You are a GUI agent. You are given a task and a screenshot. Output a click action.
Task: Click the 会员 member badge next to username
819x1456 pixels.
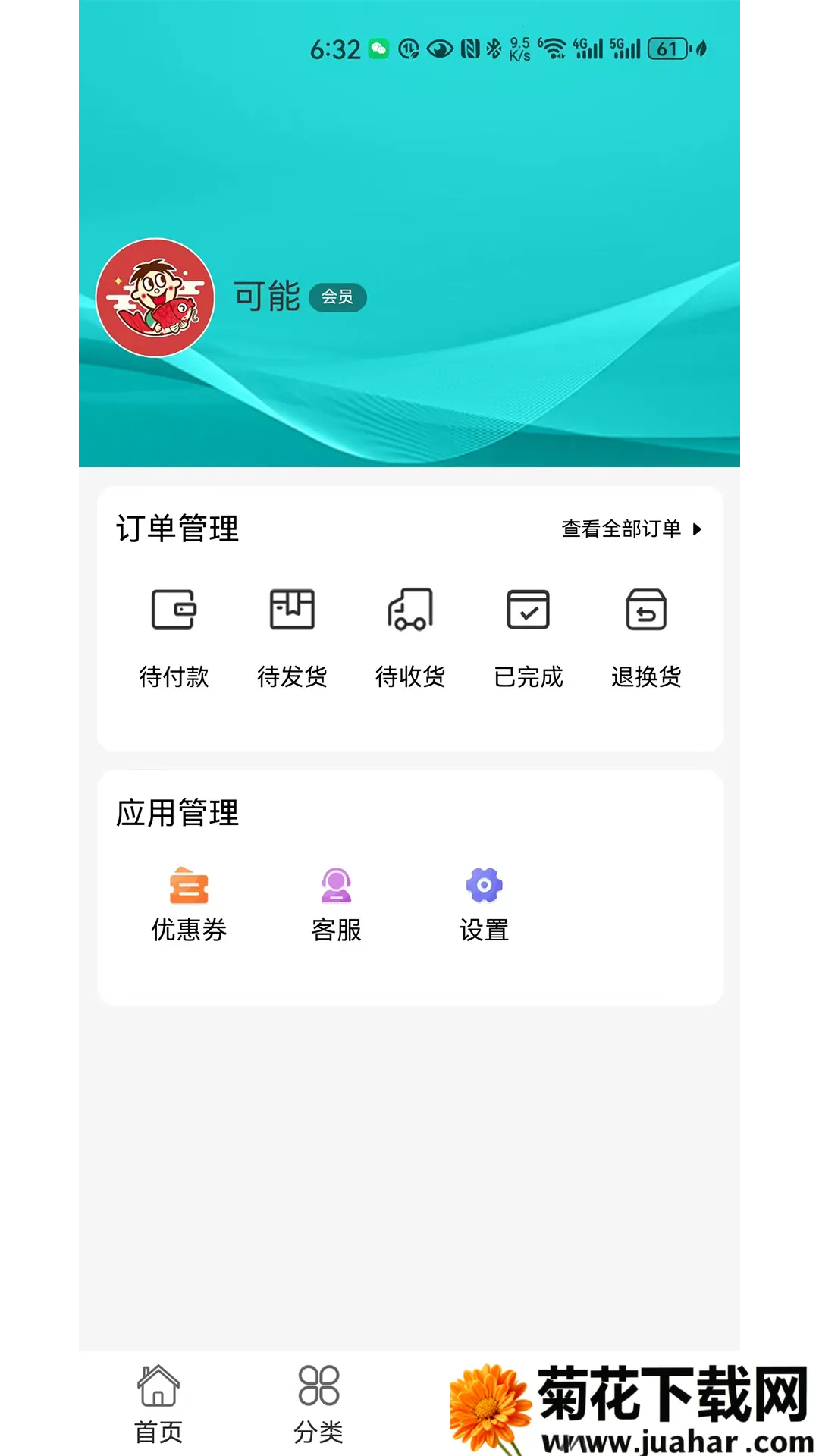coord(338,297)
